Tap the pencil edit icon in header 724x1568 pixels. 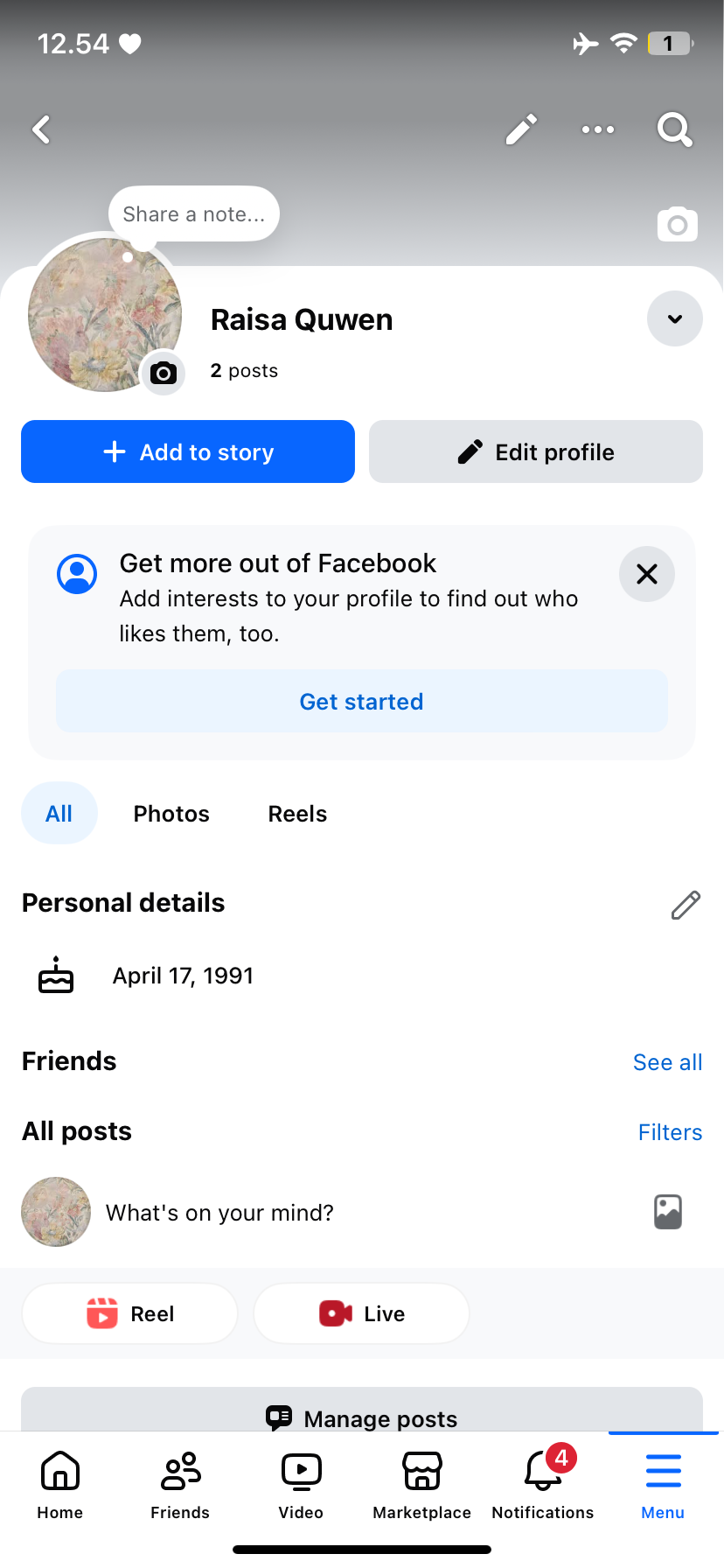tap(521, 129)
